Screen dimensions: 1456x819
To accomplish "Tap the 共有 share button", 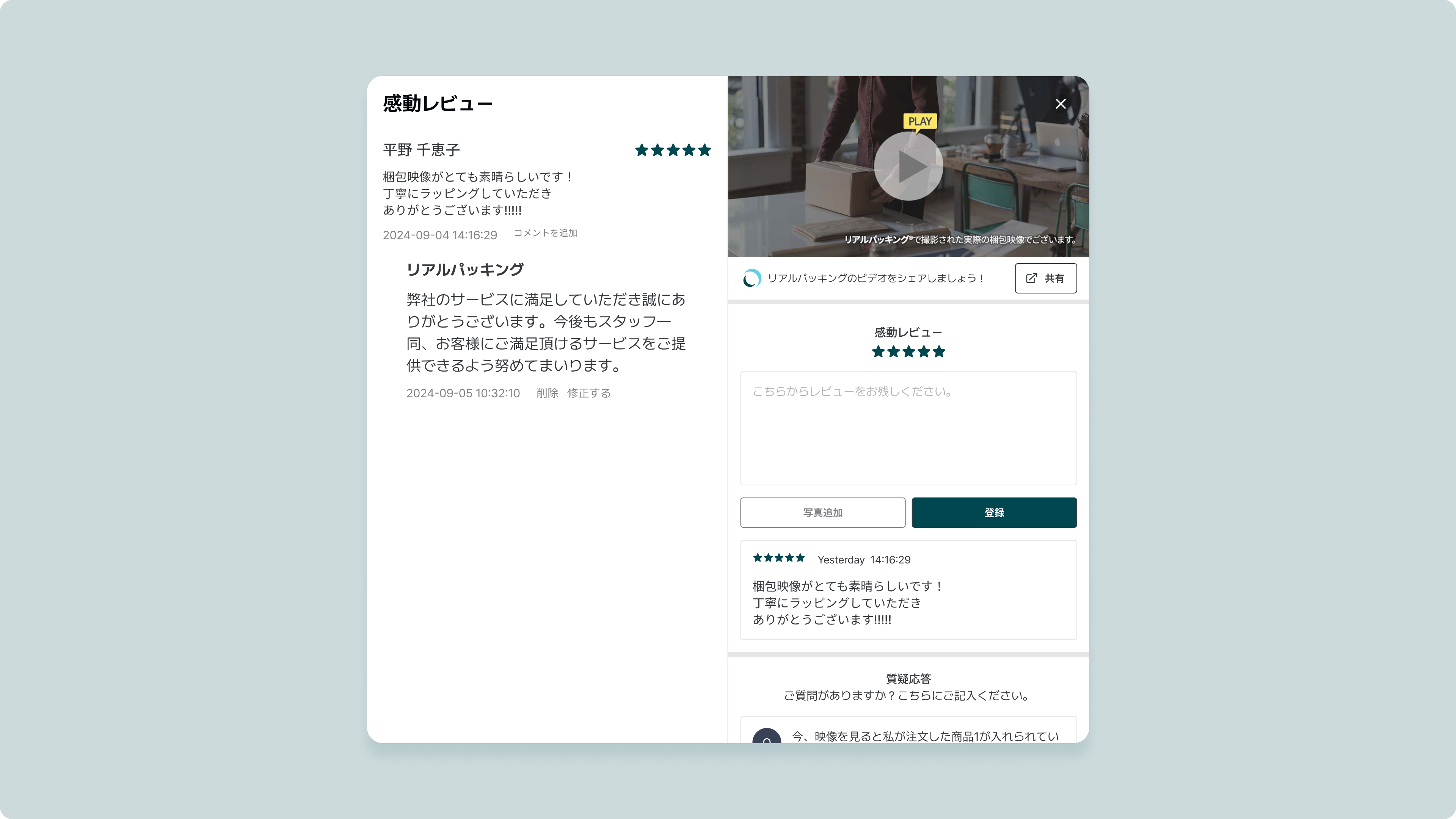I will (1045, 278).
